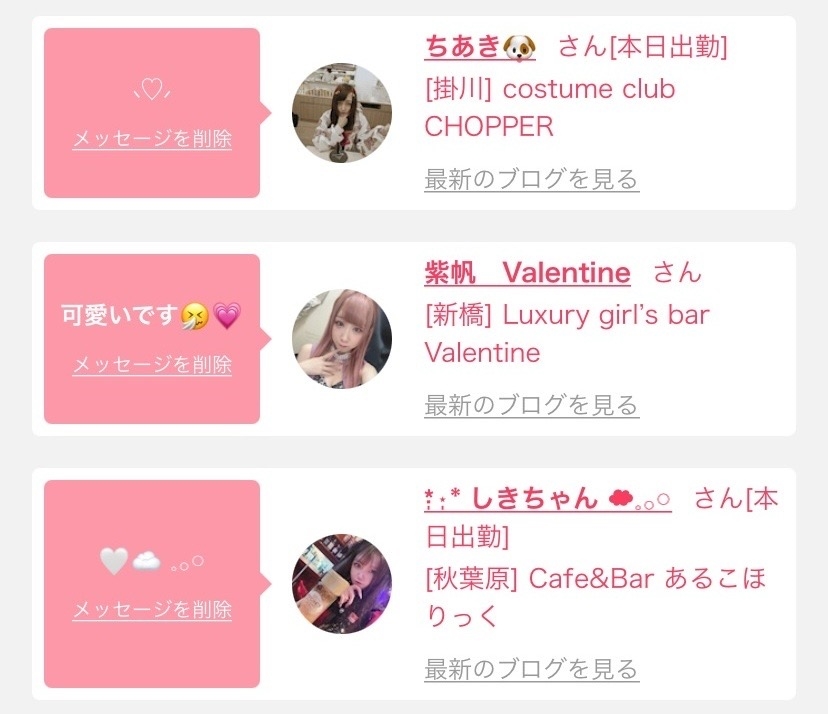Delete the message sent to しきちゃん
The height and width of the screenshot is (714, 828).
point(152,609)
